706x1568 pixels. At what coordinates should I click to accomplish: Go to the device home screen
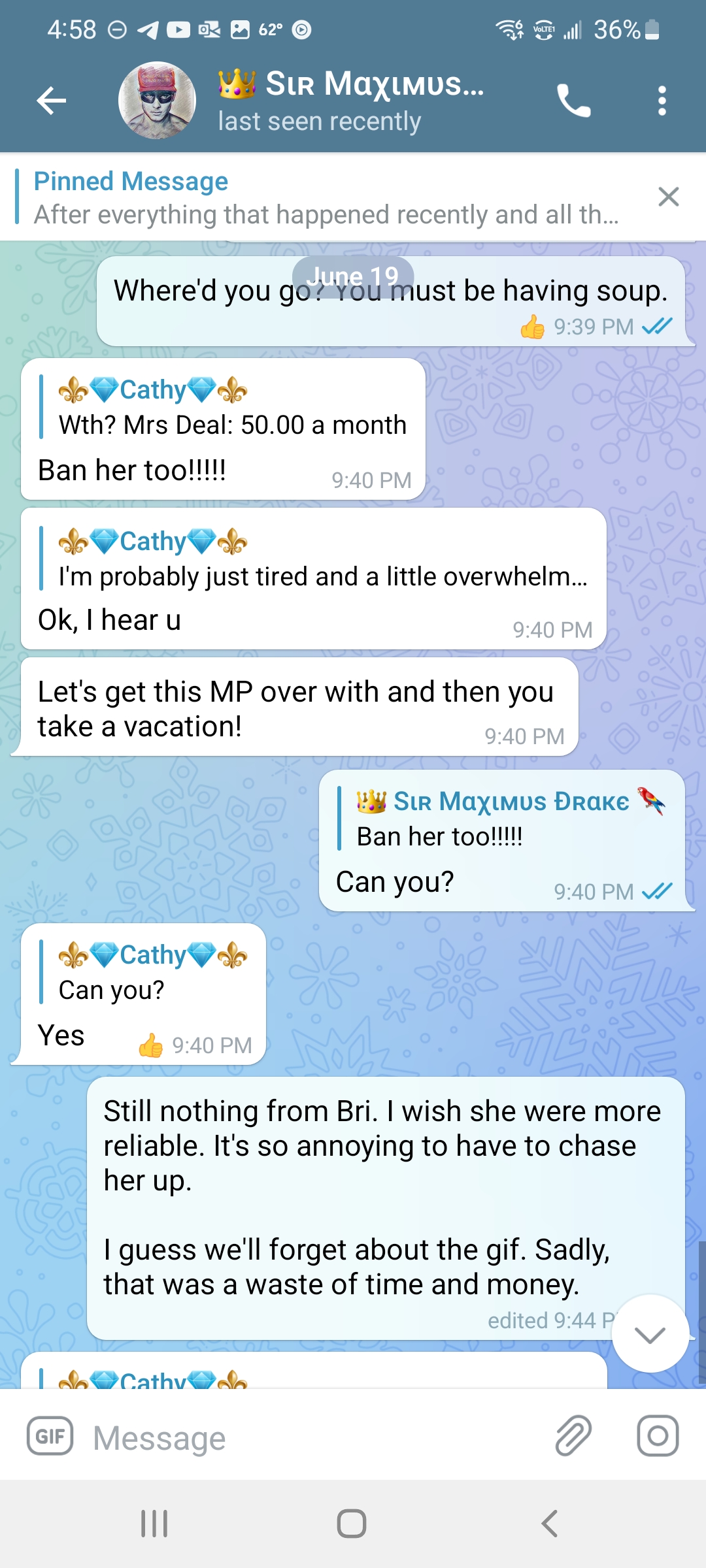[x=352, y=1524]
